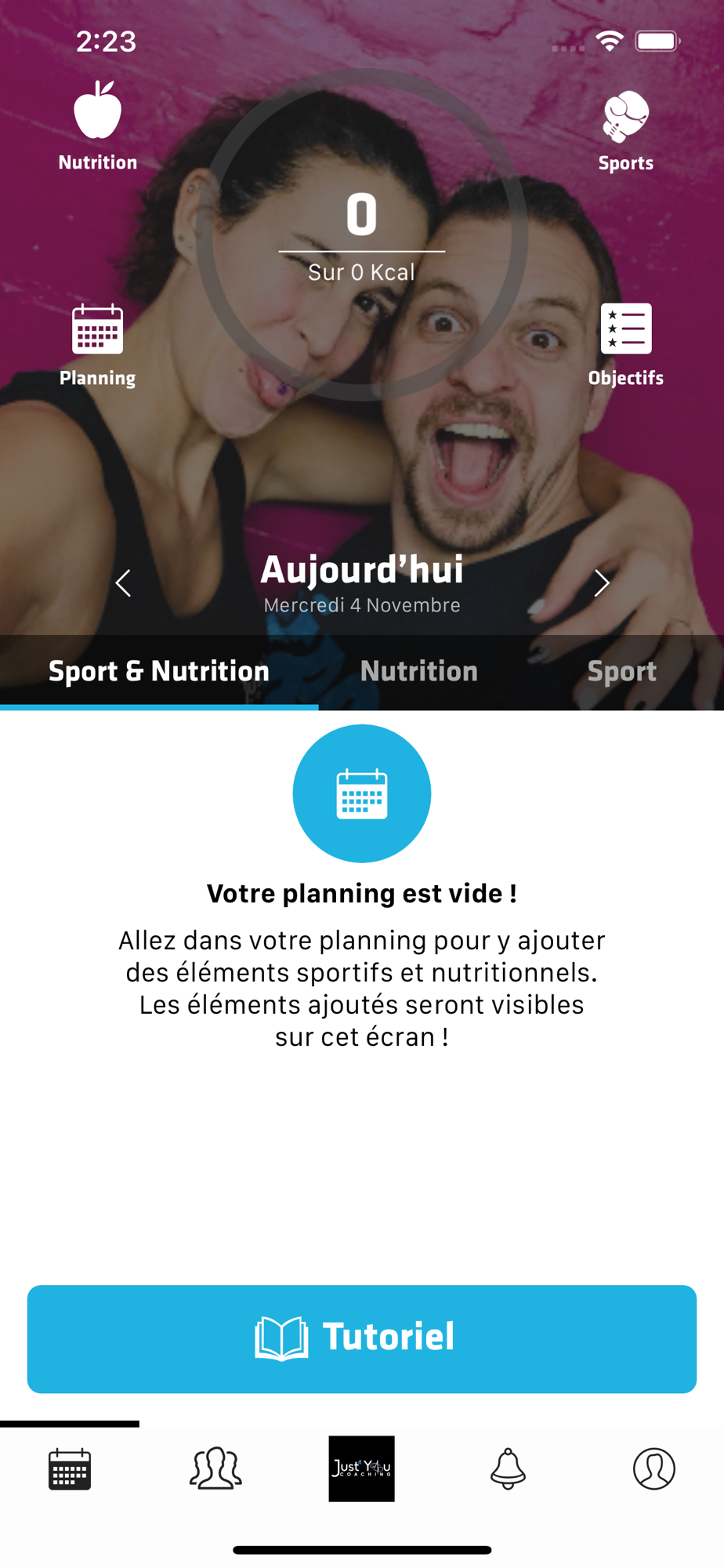724x1568 pixels.
Task: Open the notifications bell
Action: (x=508, y=1468)
